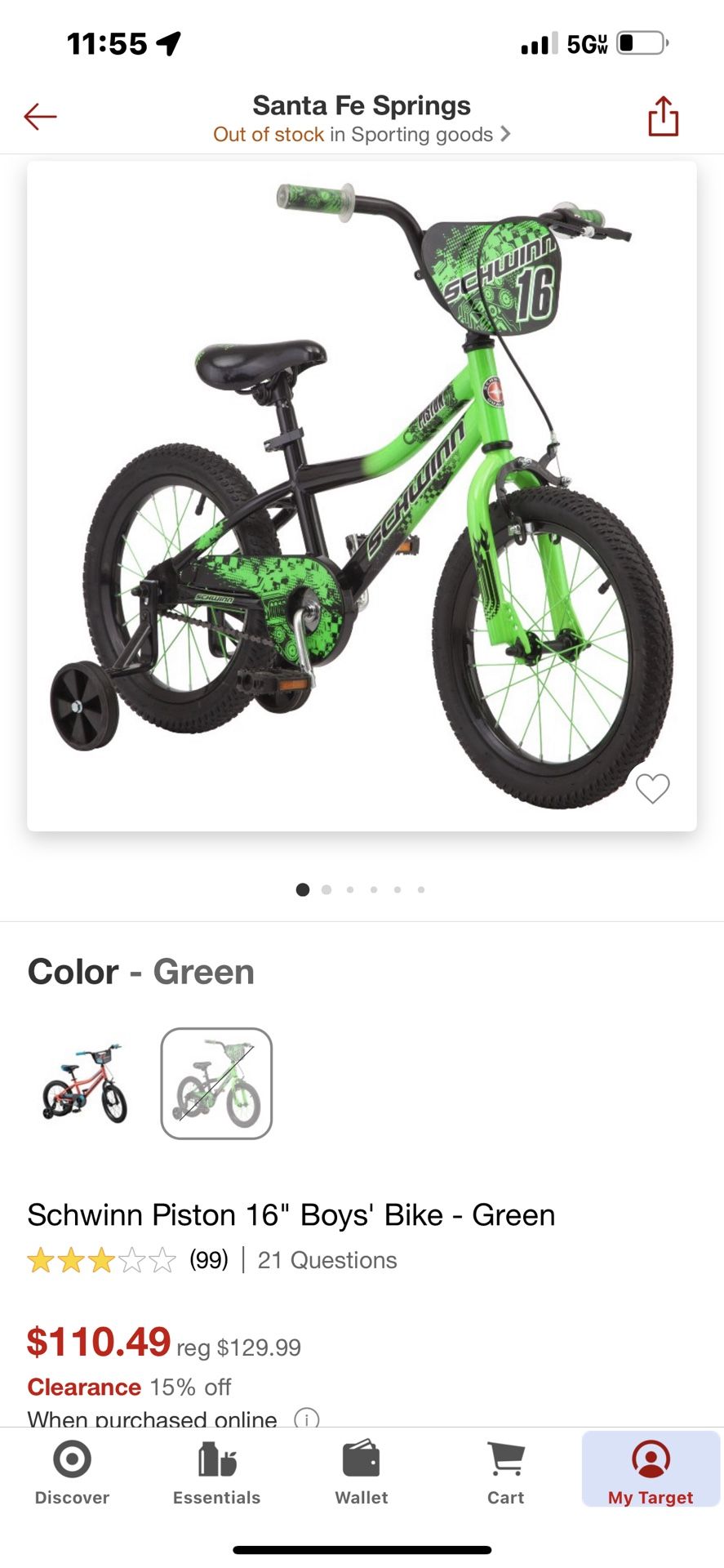Switch to the Discover tab

click(72, 1472)
